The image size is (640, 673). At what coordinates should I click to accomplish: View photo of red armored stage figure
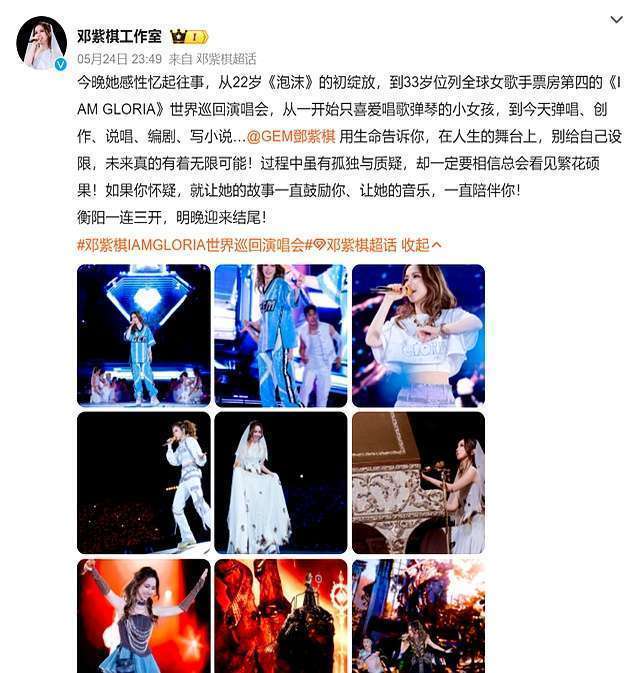point(281,616)
